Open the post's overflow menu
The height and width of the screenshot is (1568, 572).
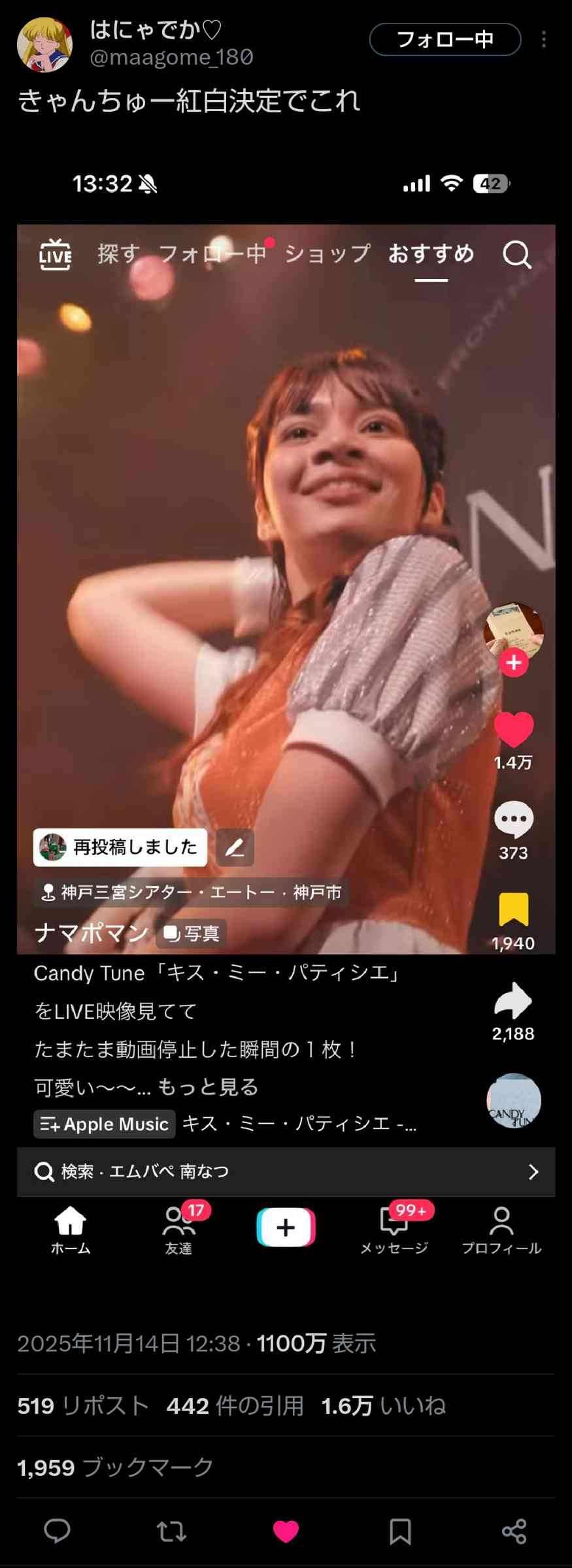coord(544,40)
